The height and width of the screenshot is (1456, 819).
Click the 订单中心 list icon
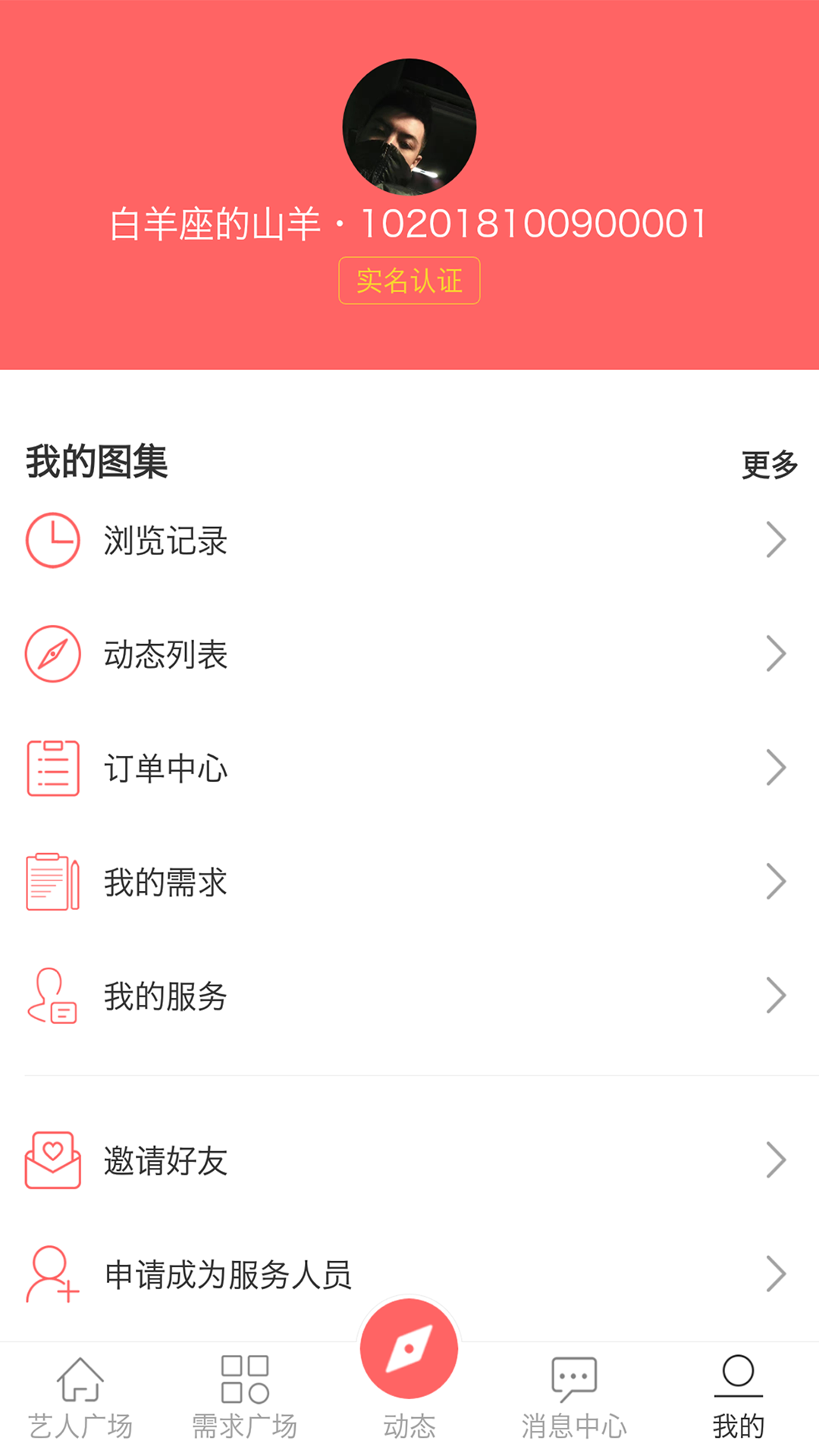[53, 767]
